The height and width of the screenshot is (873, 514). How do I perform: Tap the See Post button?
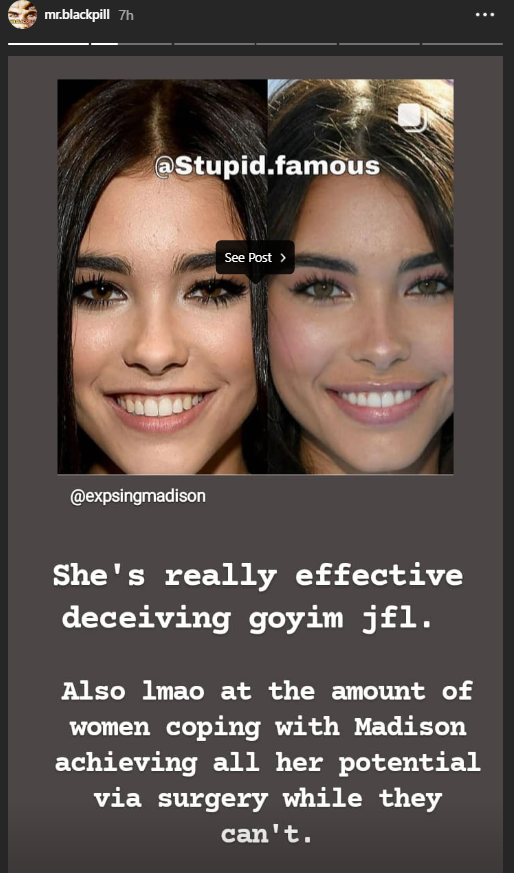click(255, 257)
